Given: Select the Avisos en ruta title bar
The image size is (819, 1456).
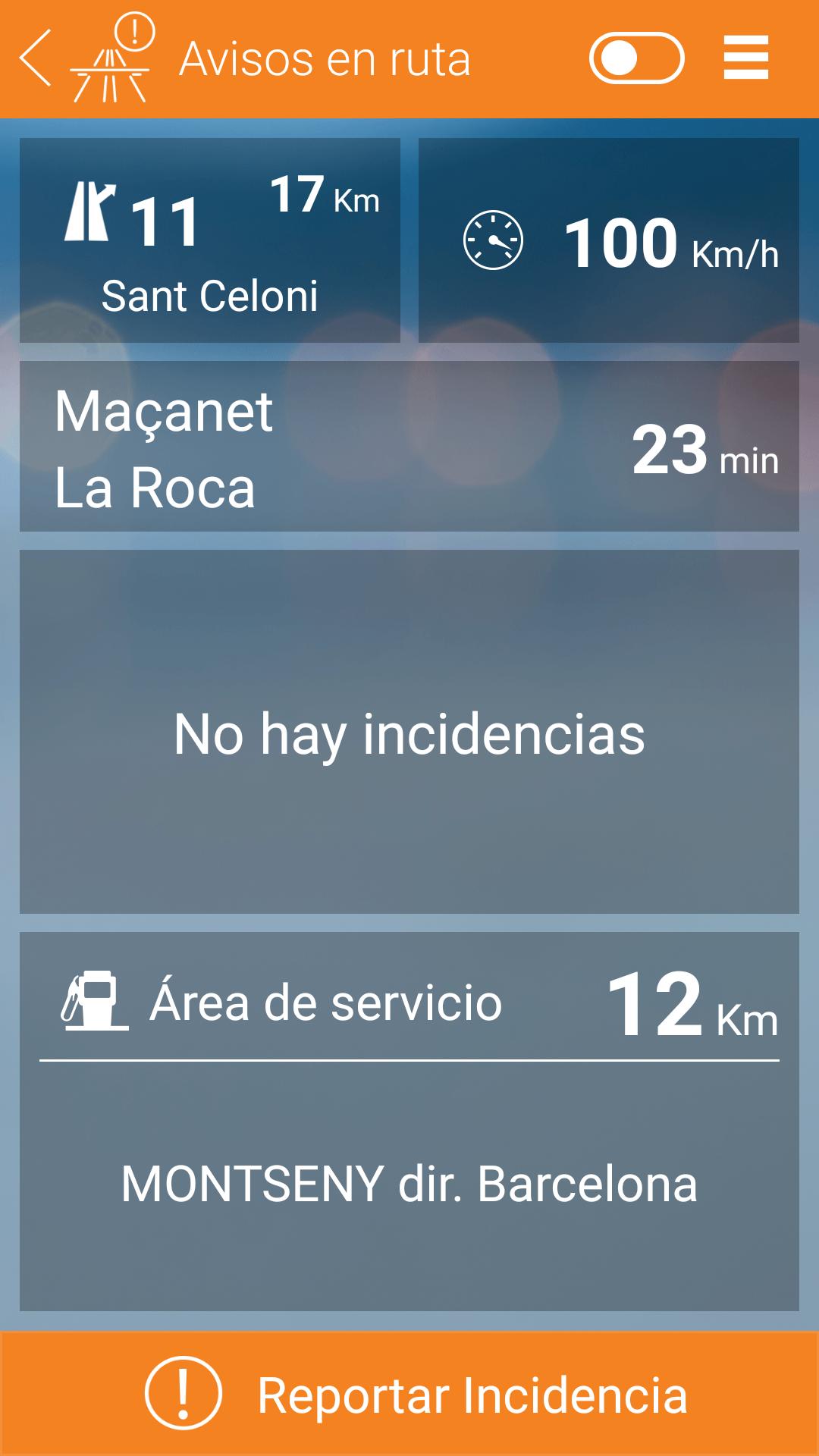Looking at the screenshot, I should coord(326,59).
